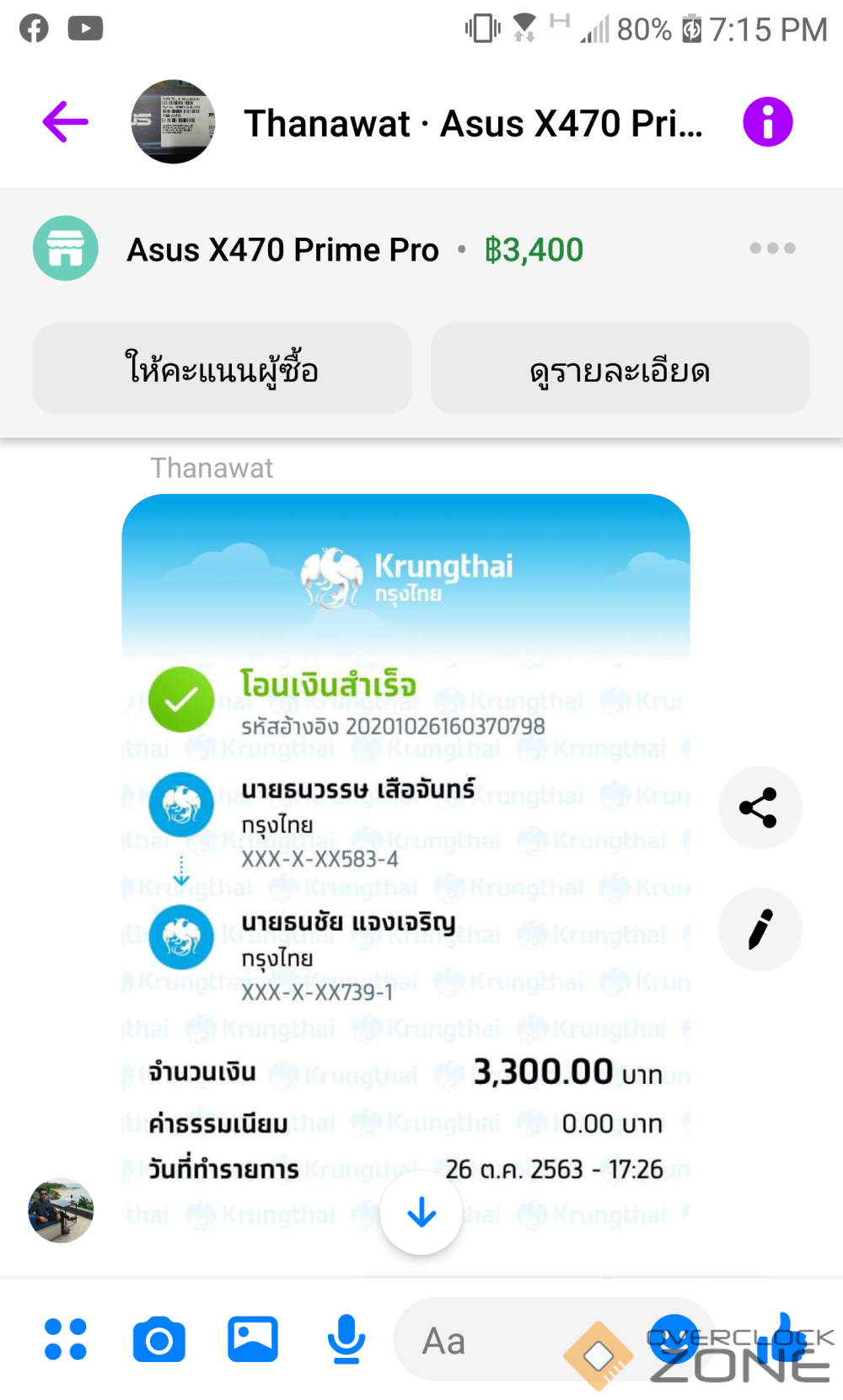Tap the ให้คะแนนผู้ซื้อ button
Image resolution: width=843 pixels, height=1400 pixels.
pos(222,369)
